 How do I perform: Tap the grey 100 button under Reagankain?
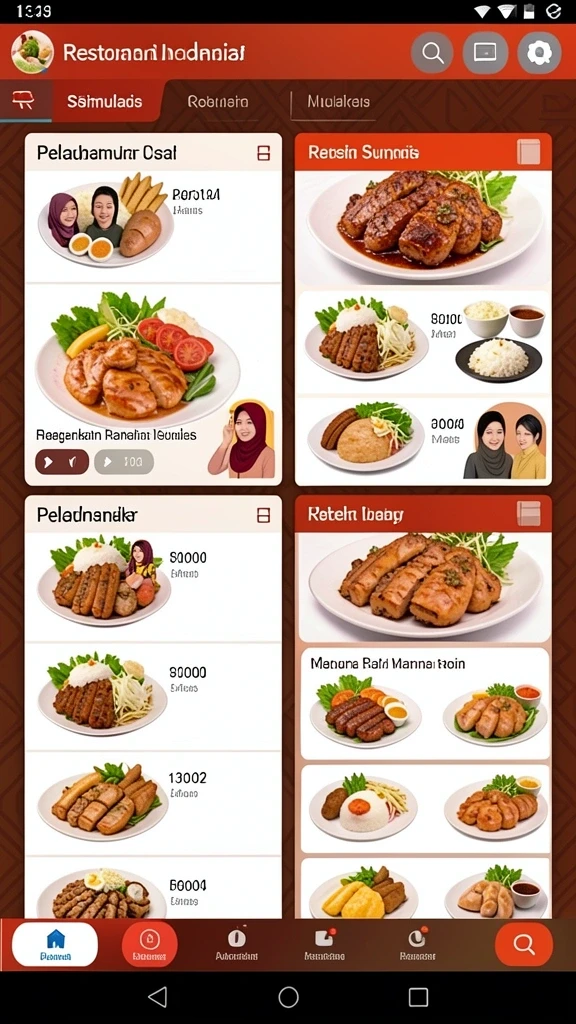124,462
